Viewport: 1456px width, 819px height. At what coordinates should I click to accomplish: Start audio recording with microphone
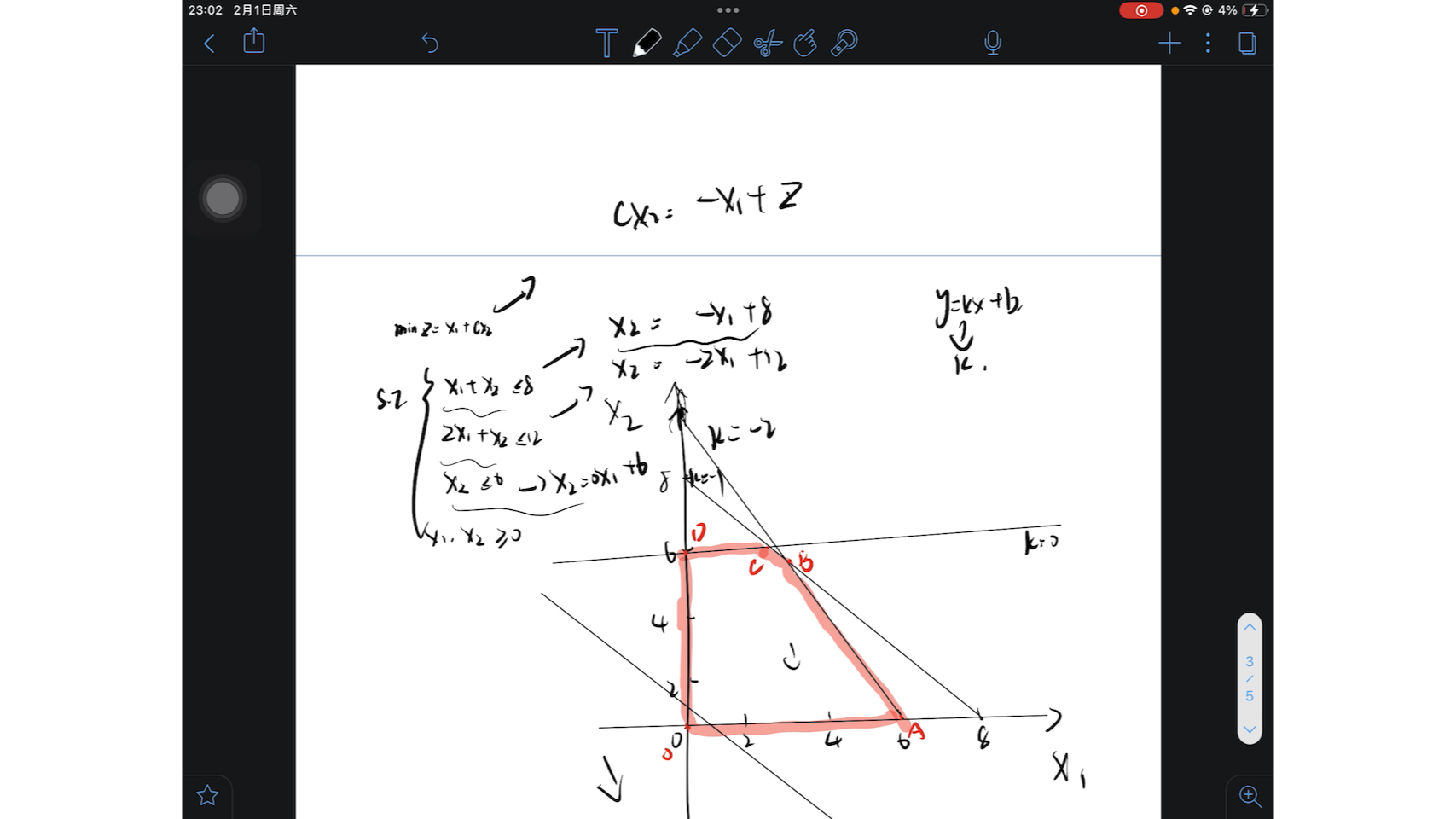tap(993, 43)
